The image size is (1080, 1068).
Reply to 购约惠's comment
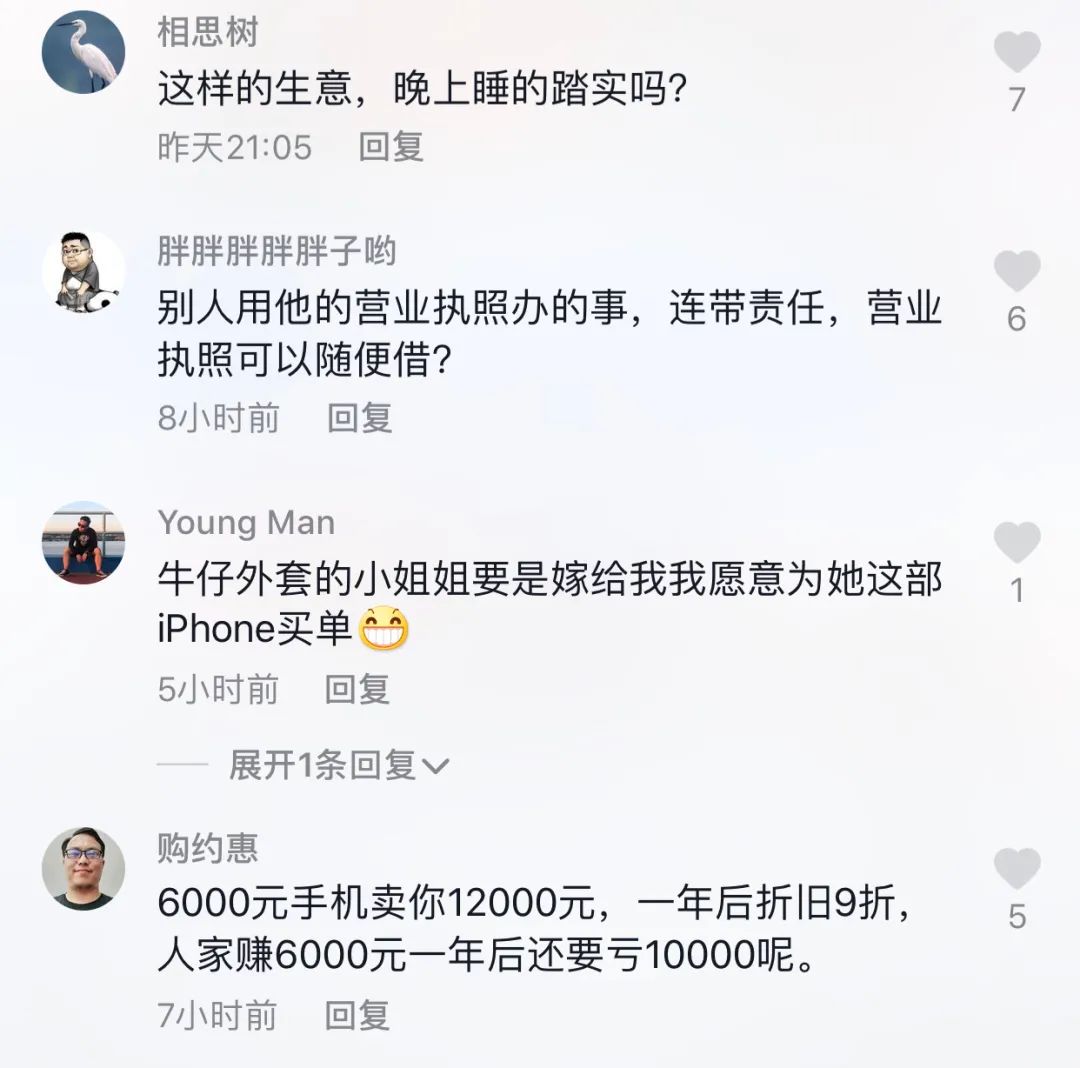pos(357,1015)
